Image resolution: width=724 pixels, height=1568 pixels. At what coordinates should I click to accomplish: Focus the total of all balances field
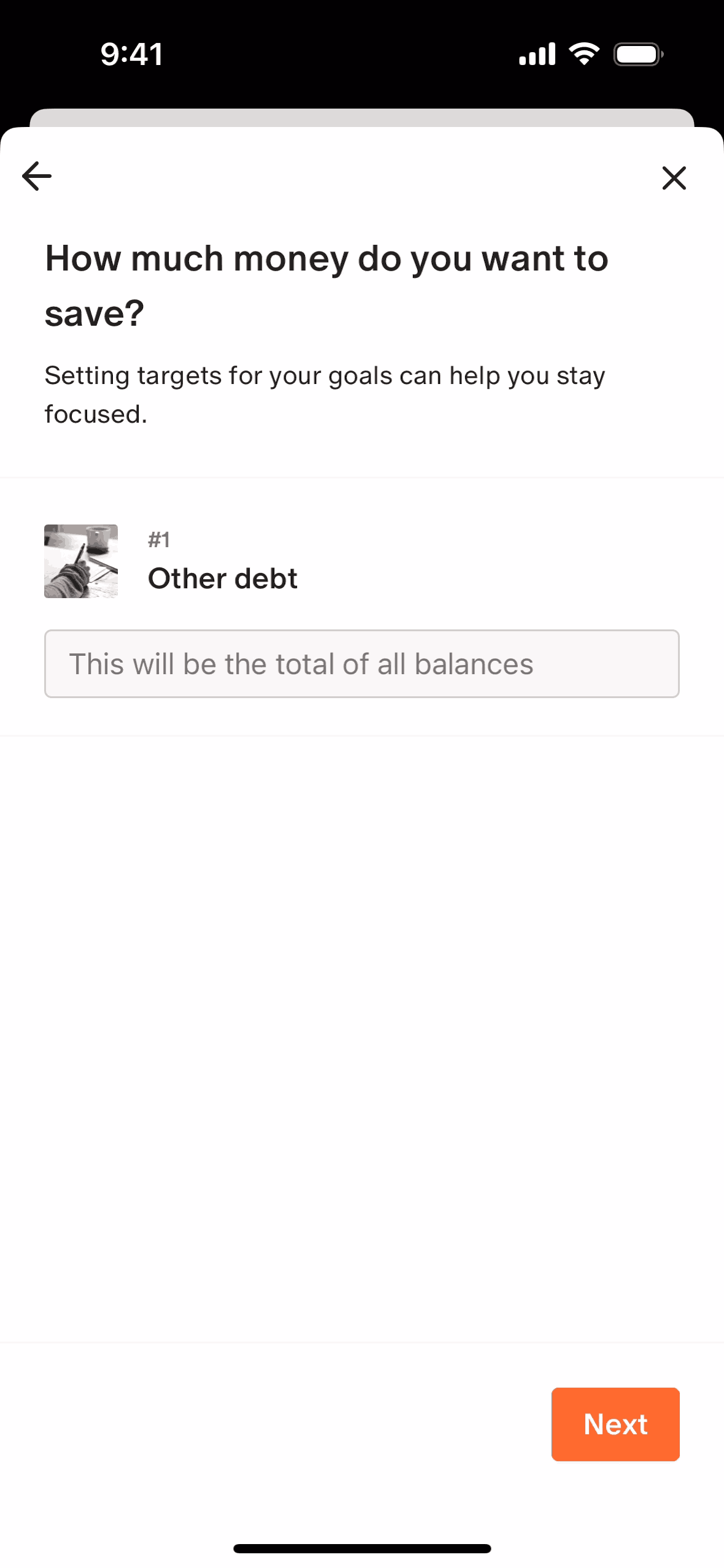pos(361,664)
